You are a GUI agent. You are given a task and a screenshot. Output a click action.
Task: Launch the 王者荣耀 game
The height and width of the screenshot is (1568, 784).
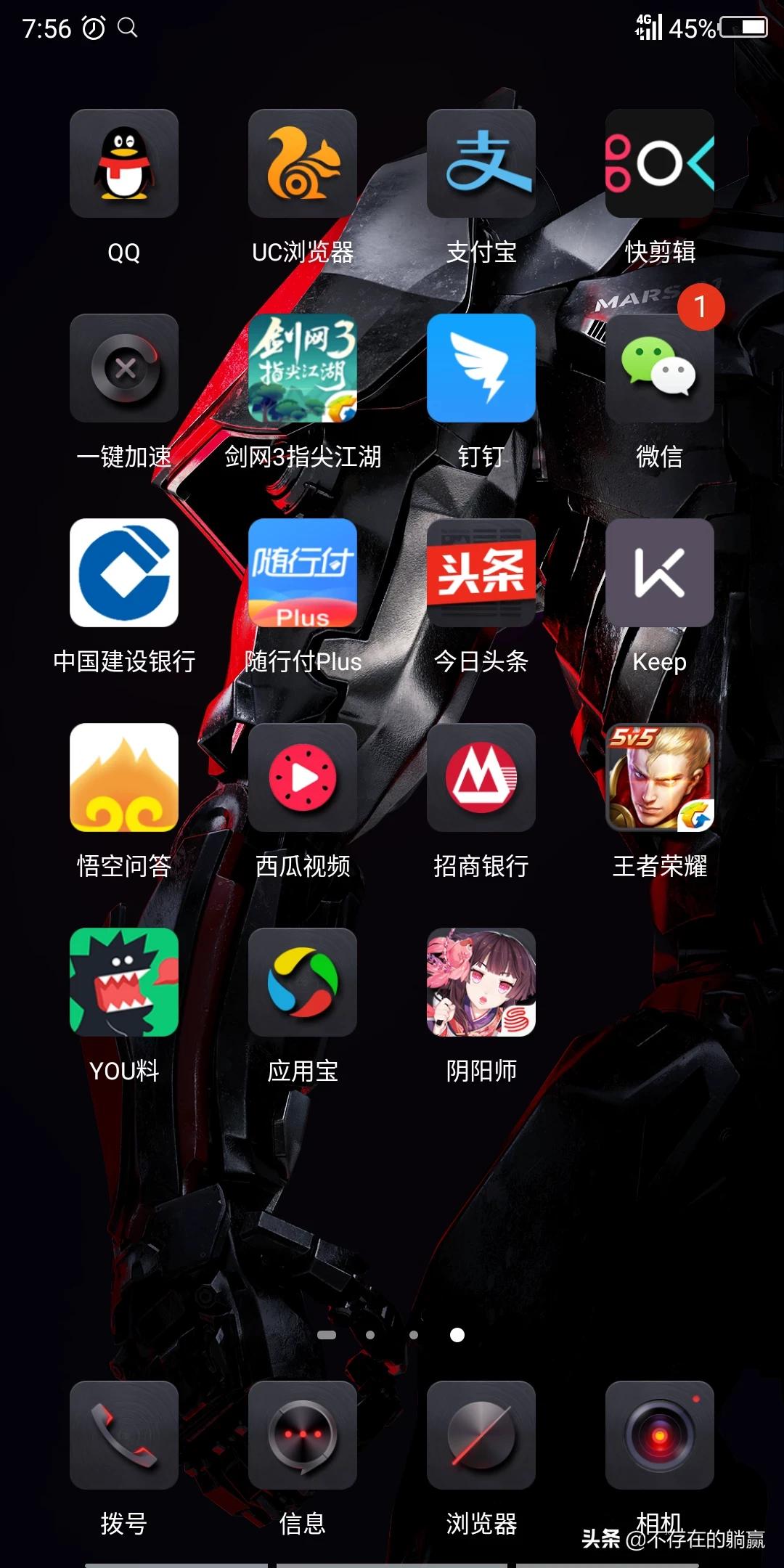(659, 777)
